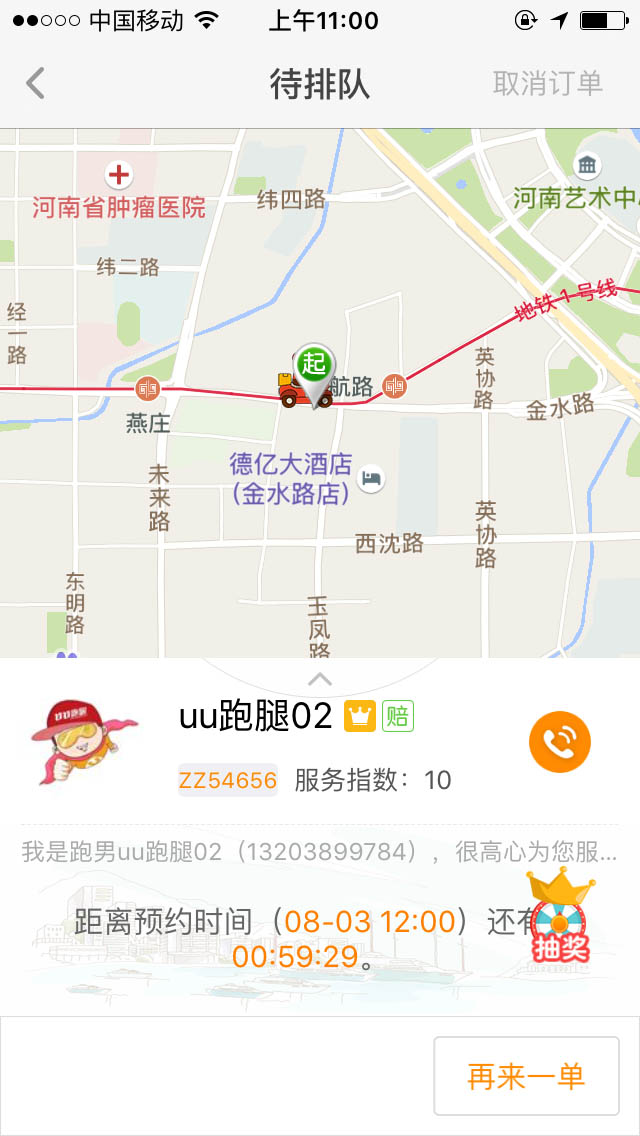The height and width of the screenshot is (1136, 640).
Task: Open the uu跑腿02 courier avatar
Action: (x=84, y=742)
